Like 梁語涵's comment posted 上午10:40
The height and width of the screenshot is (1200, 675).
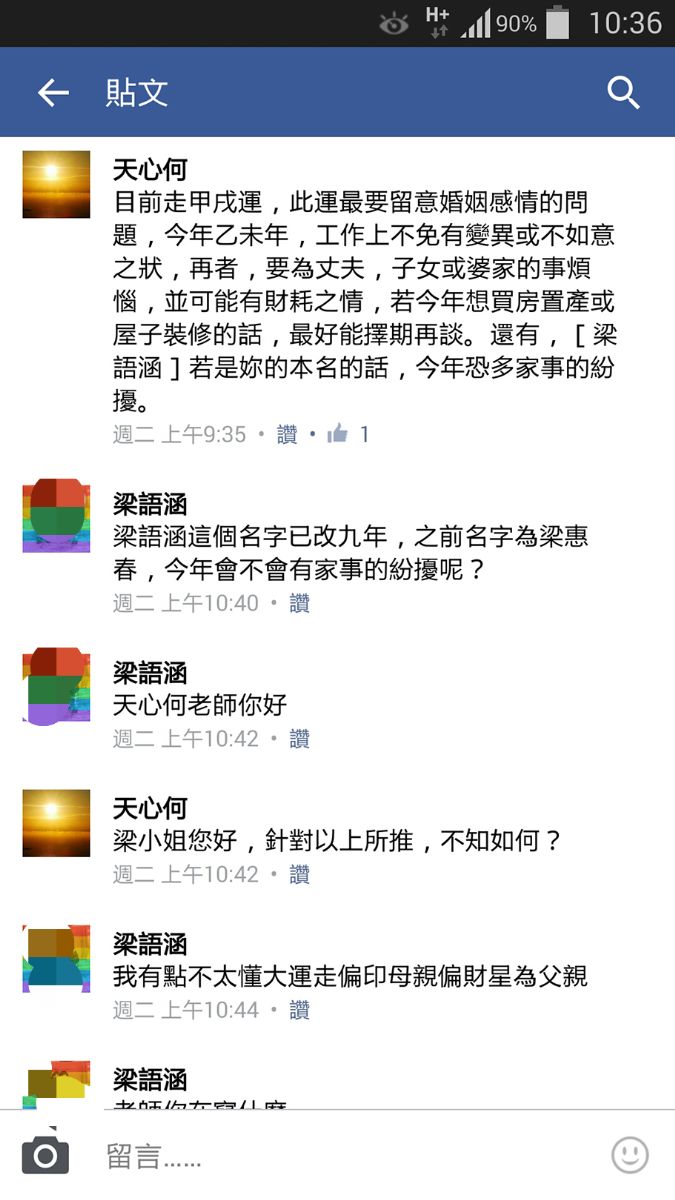(x=299, y=603)
